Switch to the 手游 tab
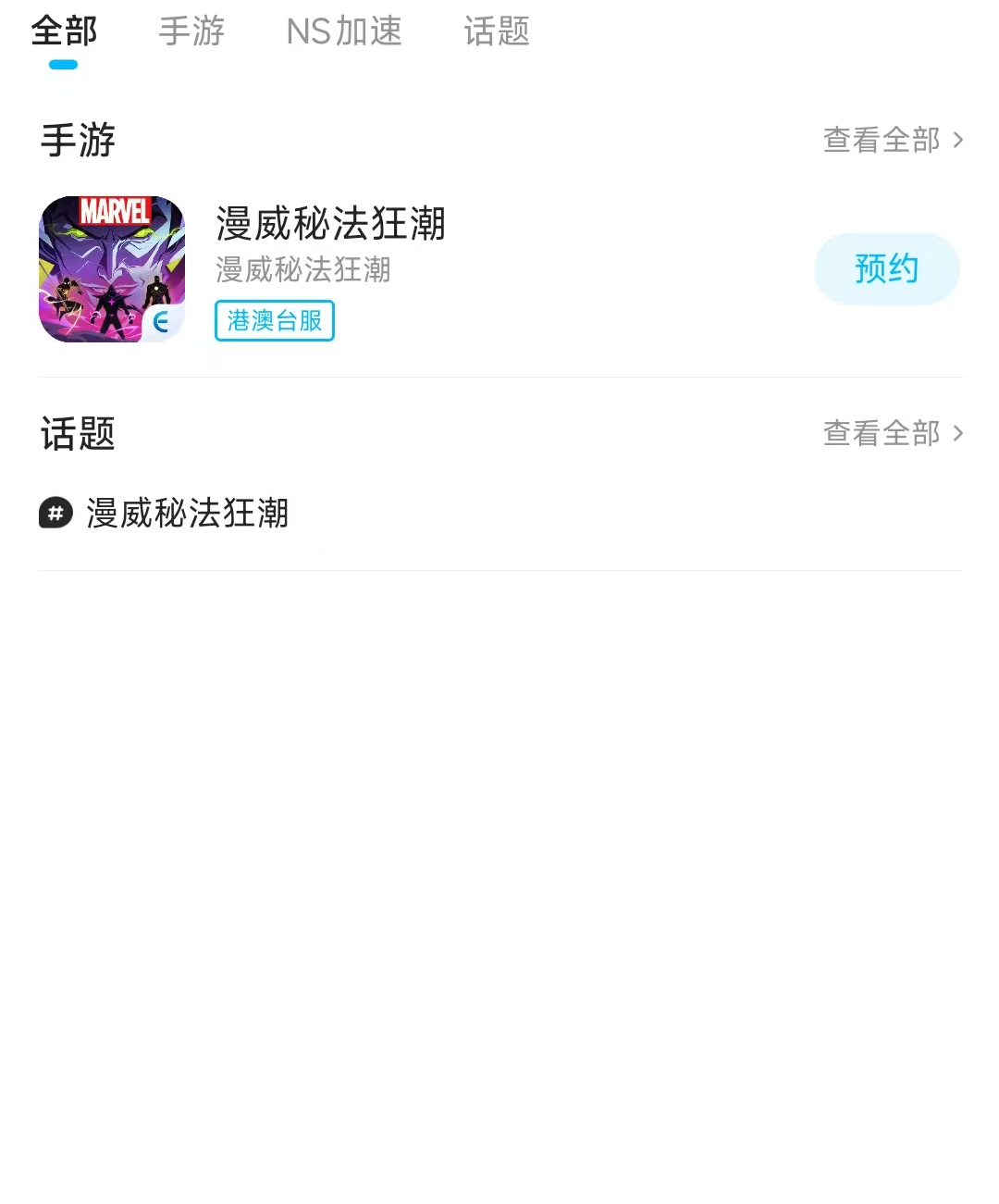The image size is (999, 1204). pyautogui.click(x=191, y=32)
